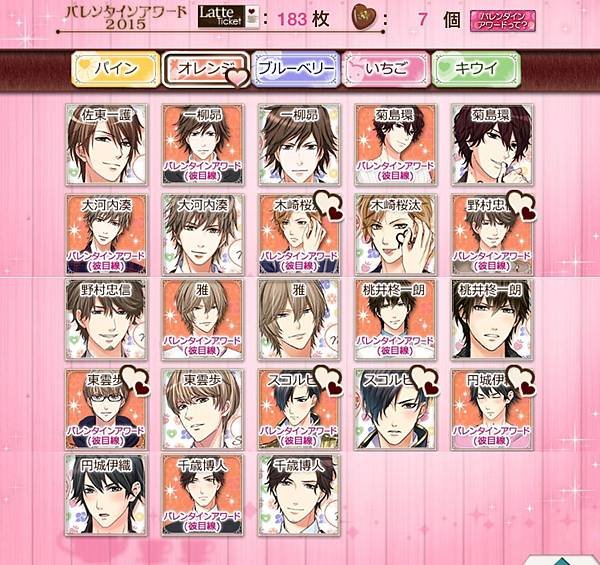Open 桃井柊一朗 card labeled バレンタインアワード(彼目線)
Screen dimensions: 600x565
391,318
